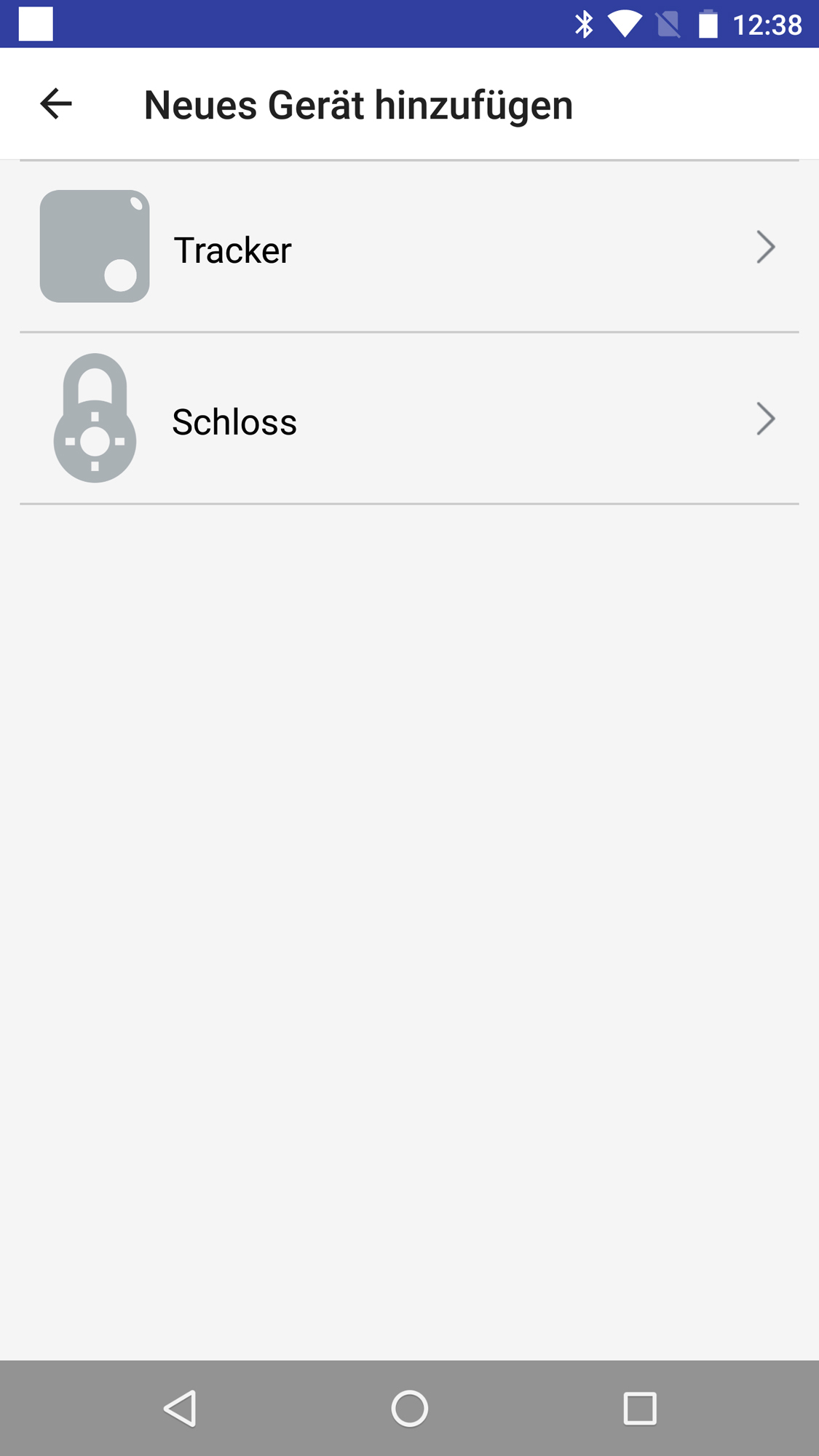Tap the system home button

tap(409, 1408)
